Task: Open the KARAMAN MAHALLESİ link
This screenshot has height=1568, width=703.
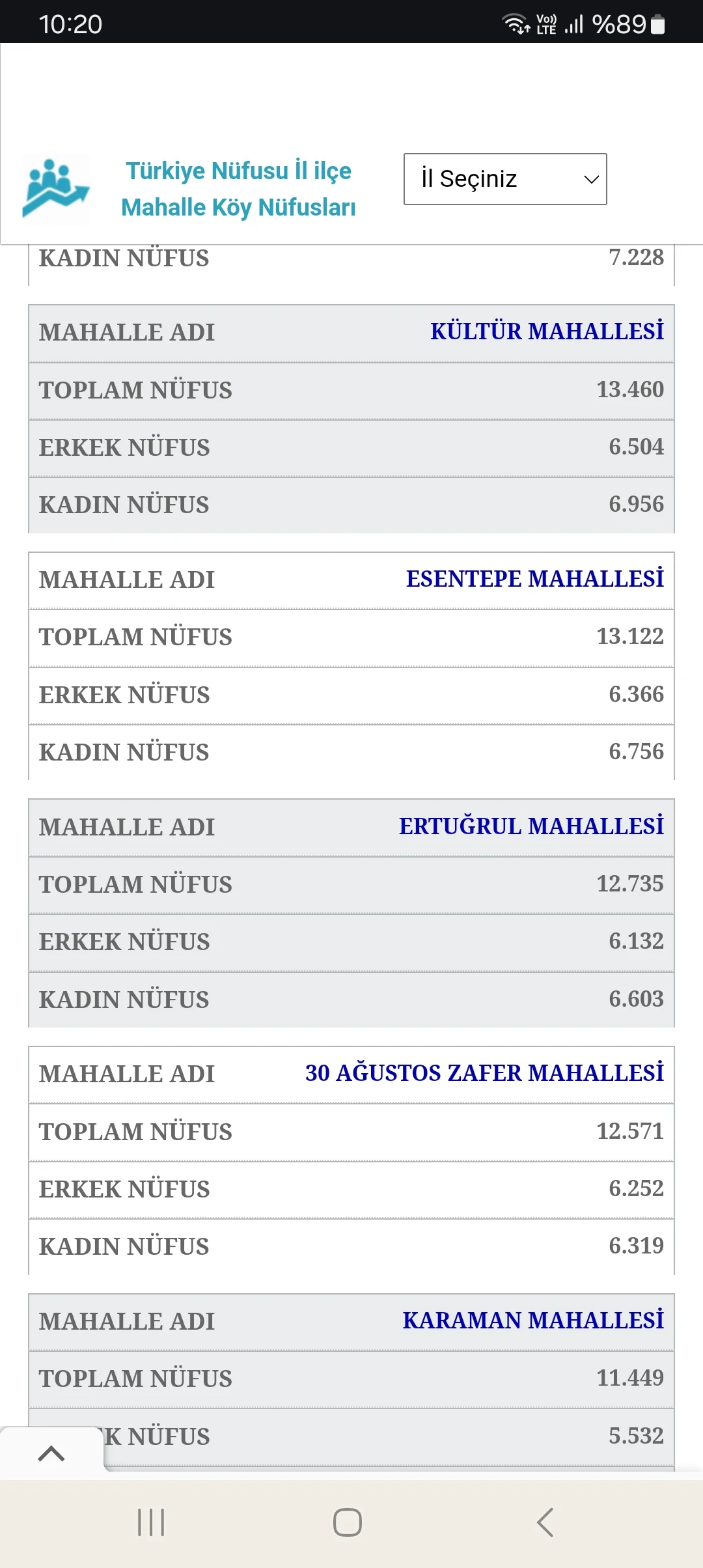Action: pyautogui.click(x=533, y=1321)
